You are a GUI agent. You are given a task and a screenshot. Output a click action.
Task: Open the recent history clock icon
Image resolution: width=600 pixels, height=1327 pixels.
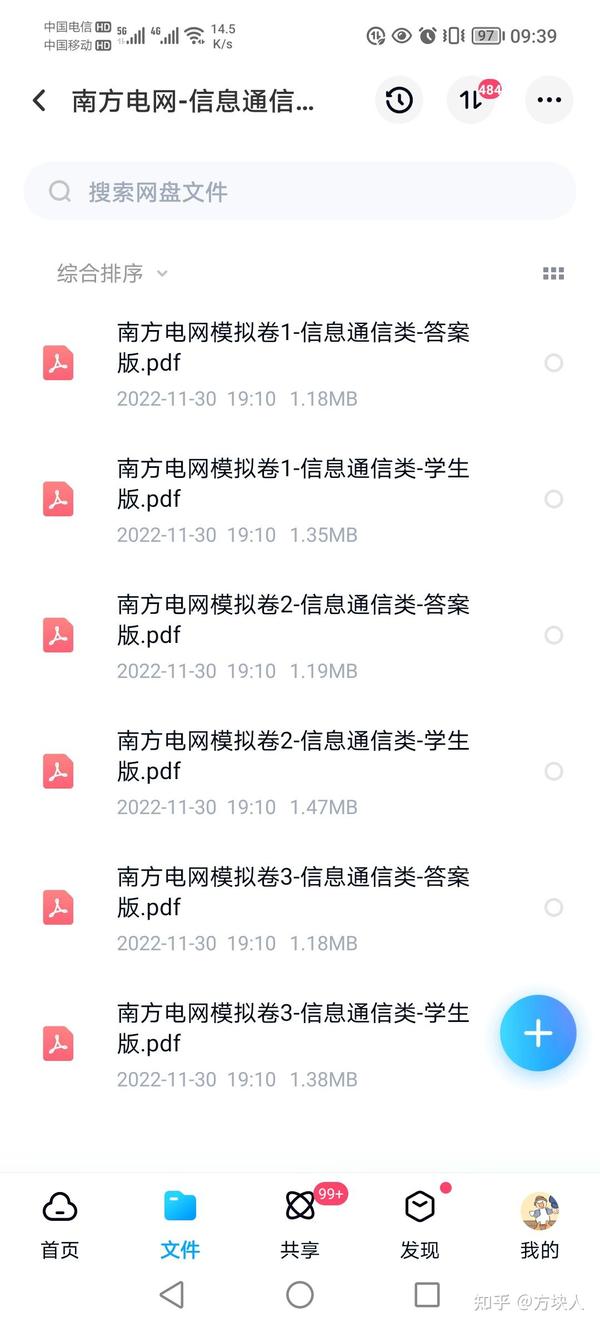click(x=399, y=100)
